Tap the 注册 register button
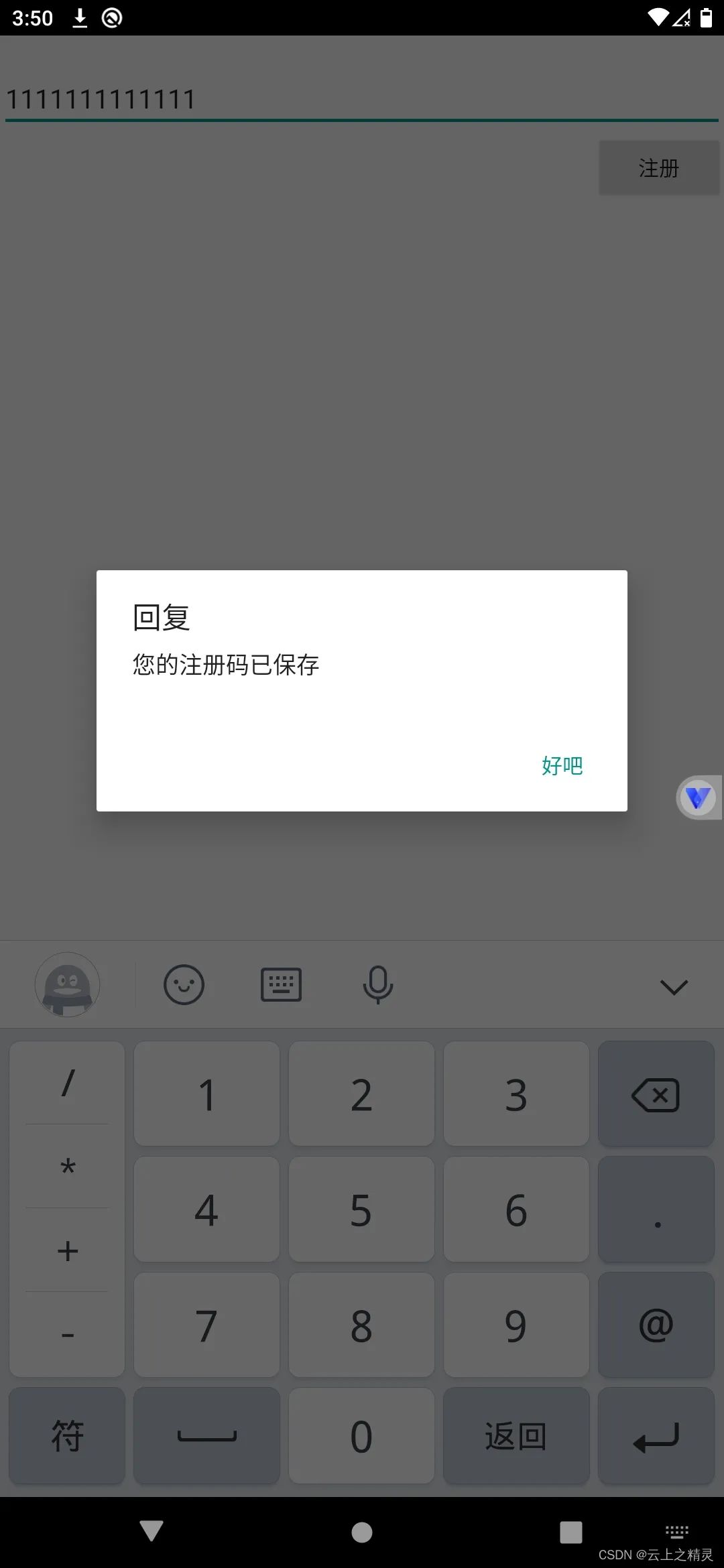 658,168
